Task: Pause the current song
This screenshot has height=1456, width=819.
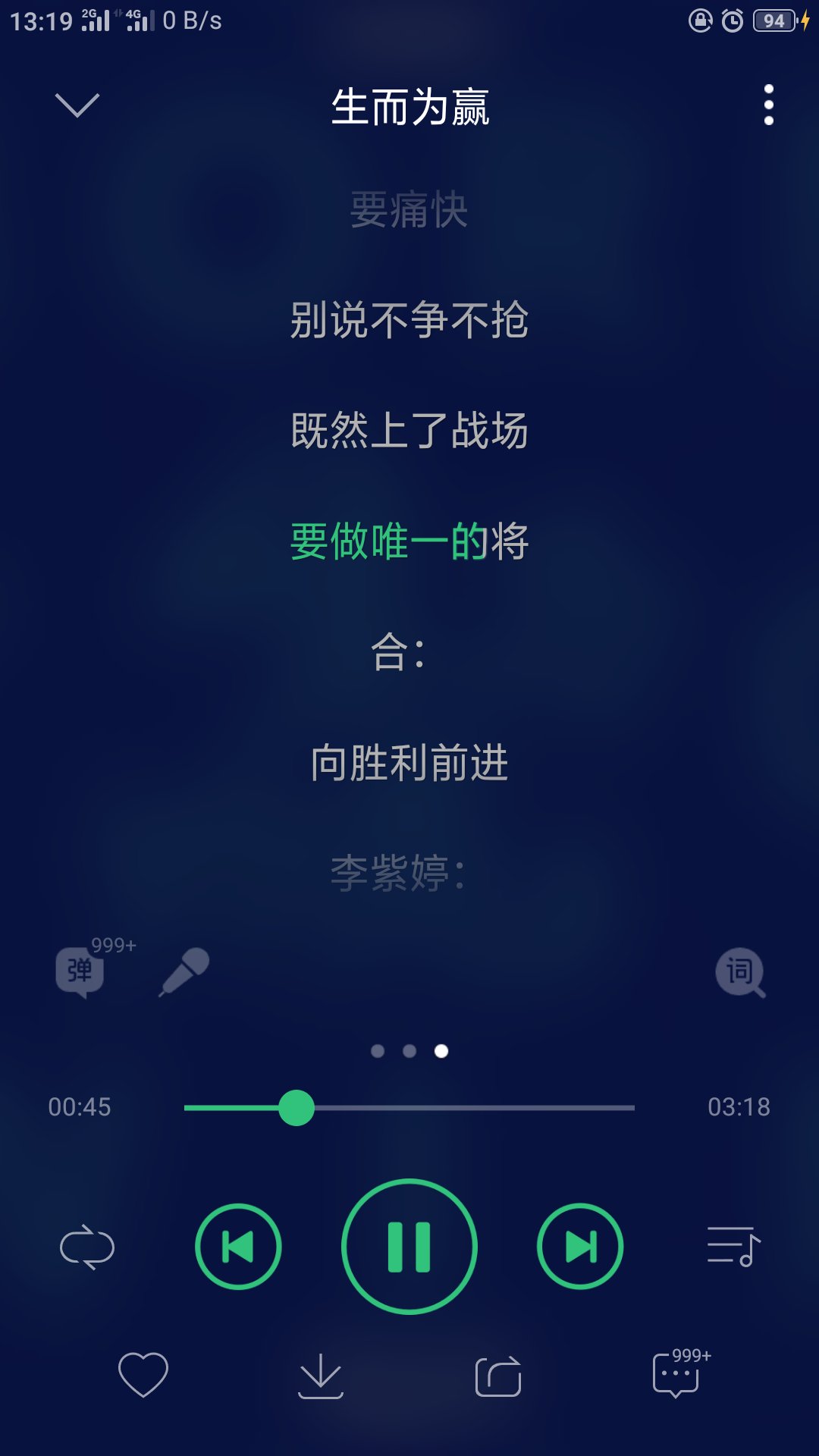Action: pos(409,1247)
